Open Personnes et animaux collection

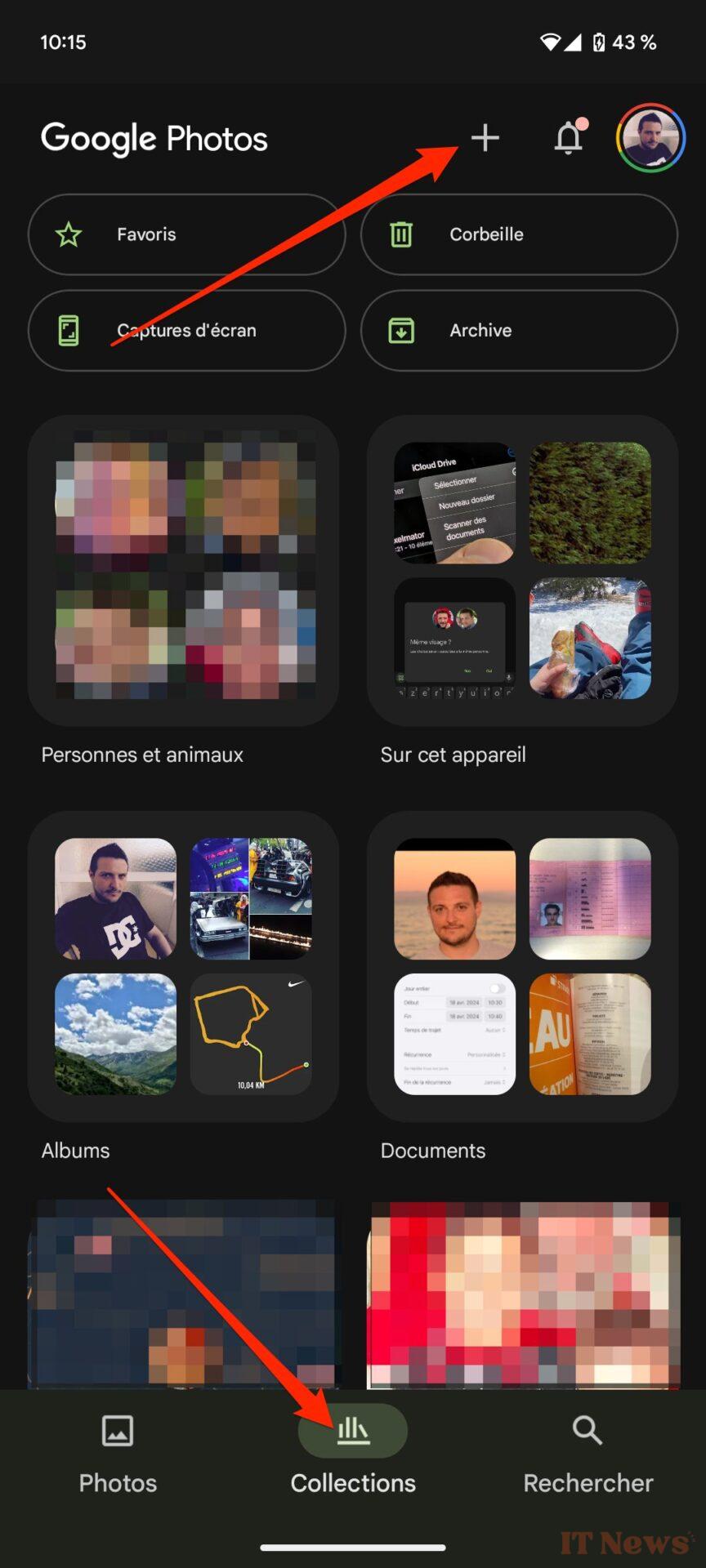(184, 571)
